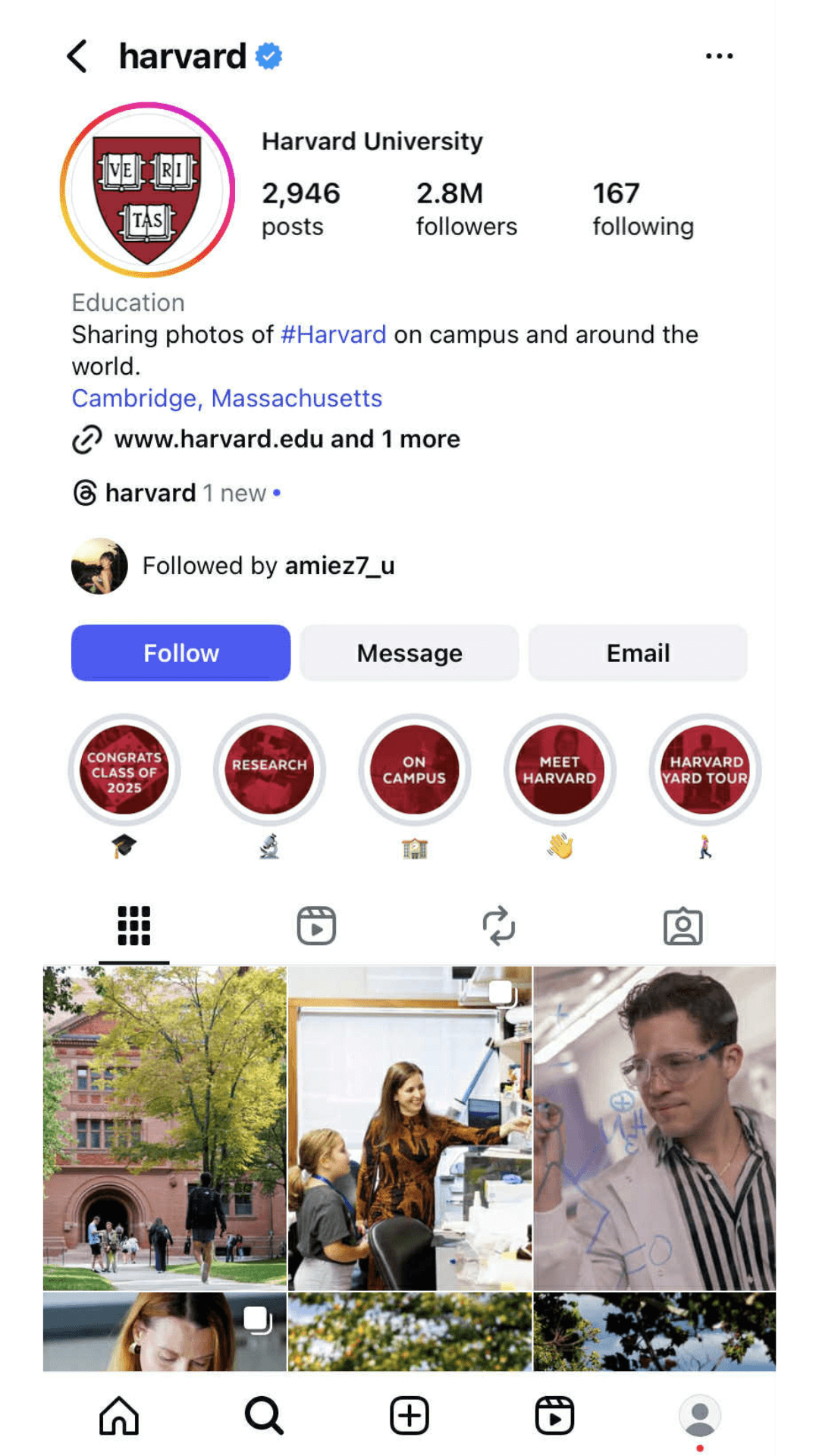Screen dimensions: 819x1456
Task: Open Meet Harvard highlight
Action: 560,770
